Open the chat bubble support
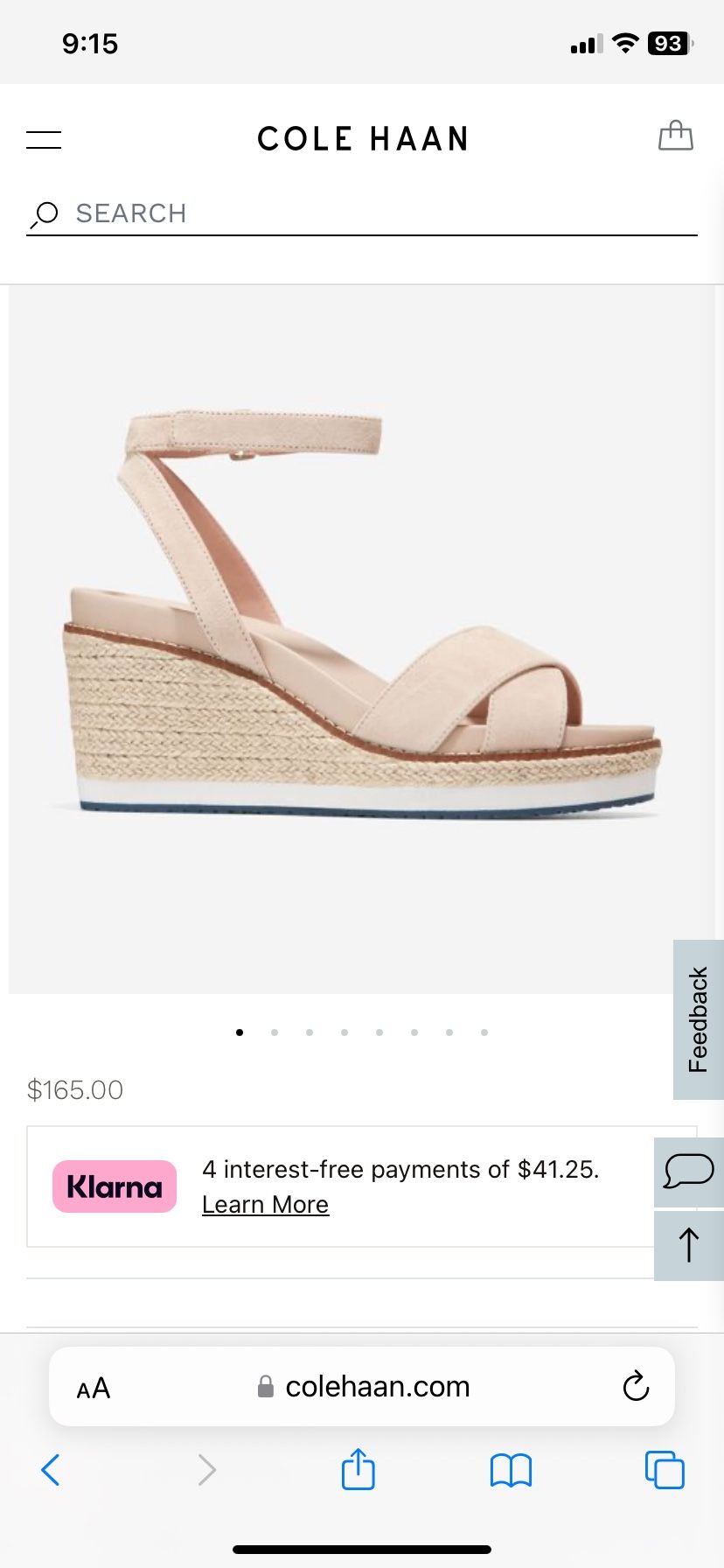This screenshot has height=1568, width=724. (689, 1171)
